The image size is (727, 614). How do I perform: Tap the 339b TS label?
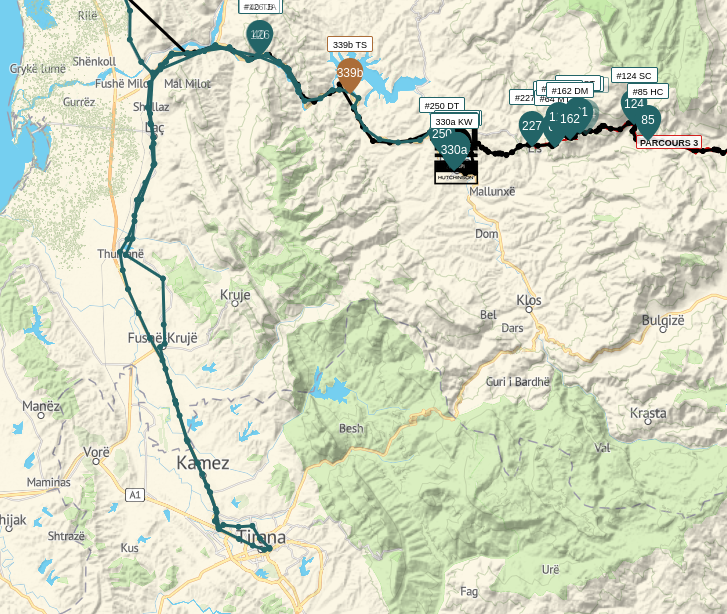click(350, 45)
